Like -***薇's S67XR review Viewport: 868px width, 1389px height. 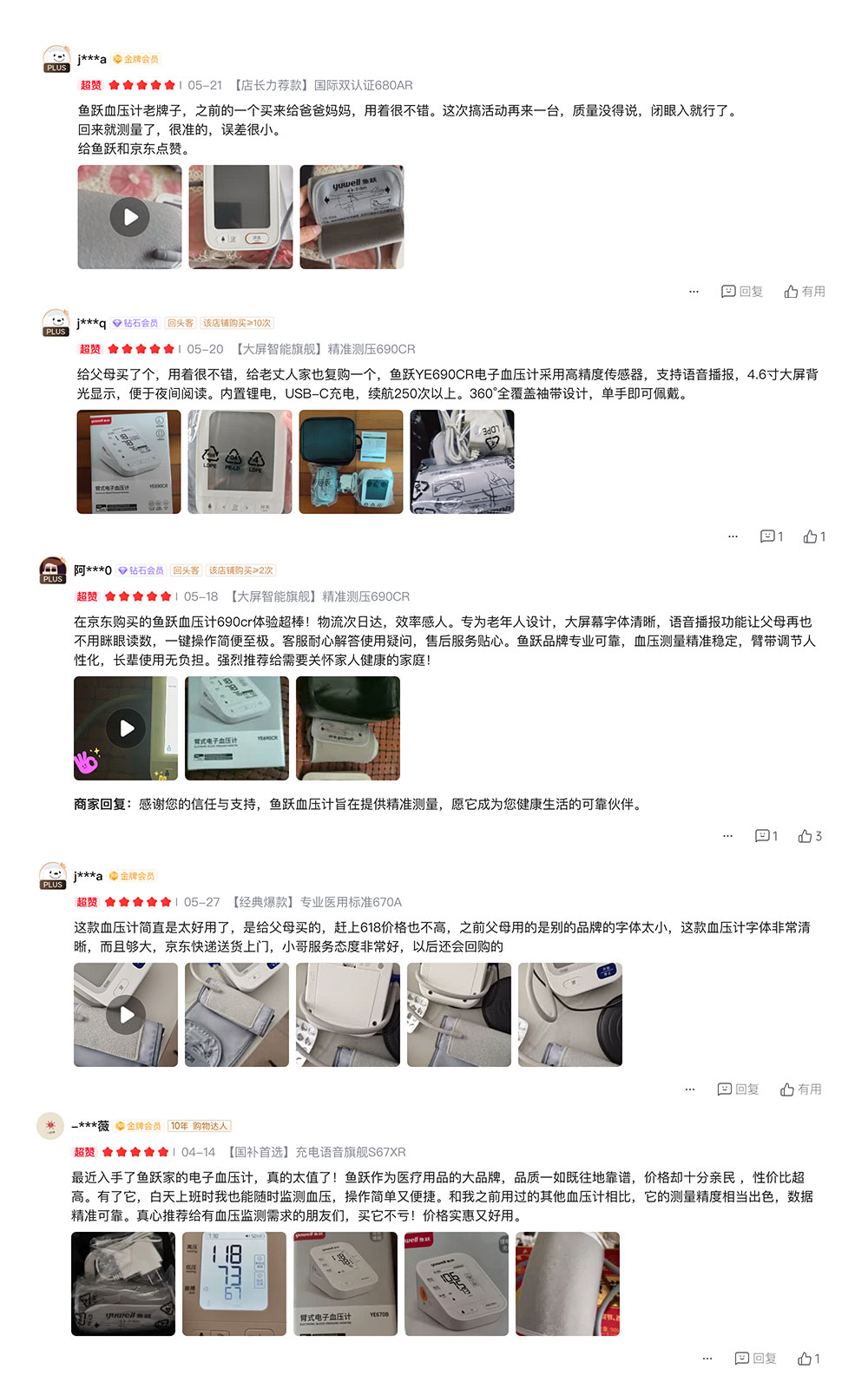click(808, 1359)
